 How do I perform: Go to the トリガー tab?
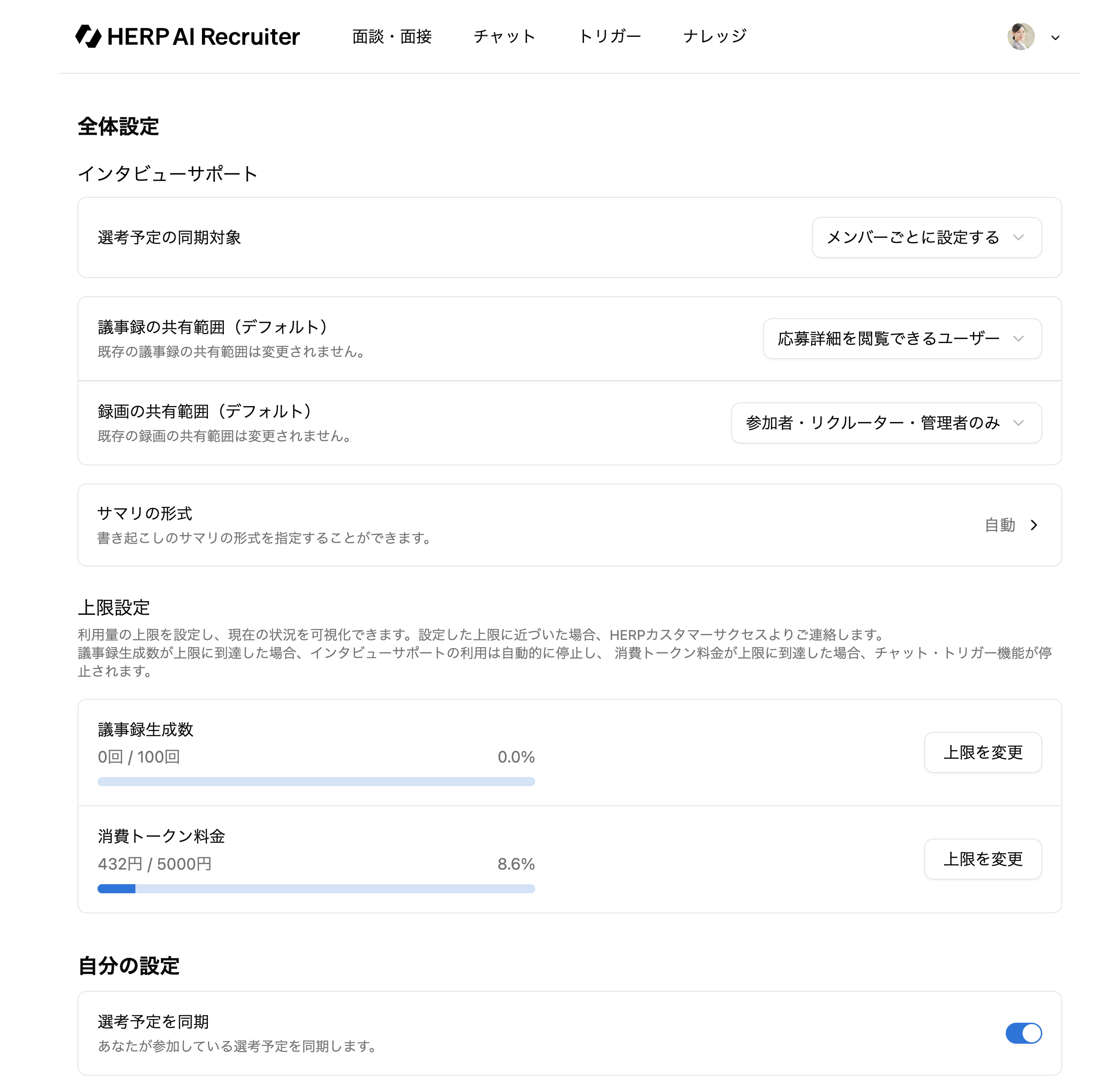click(609, 37)
